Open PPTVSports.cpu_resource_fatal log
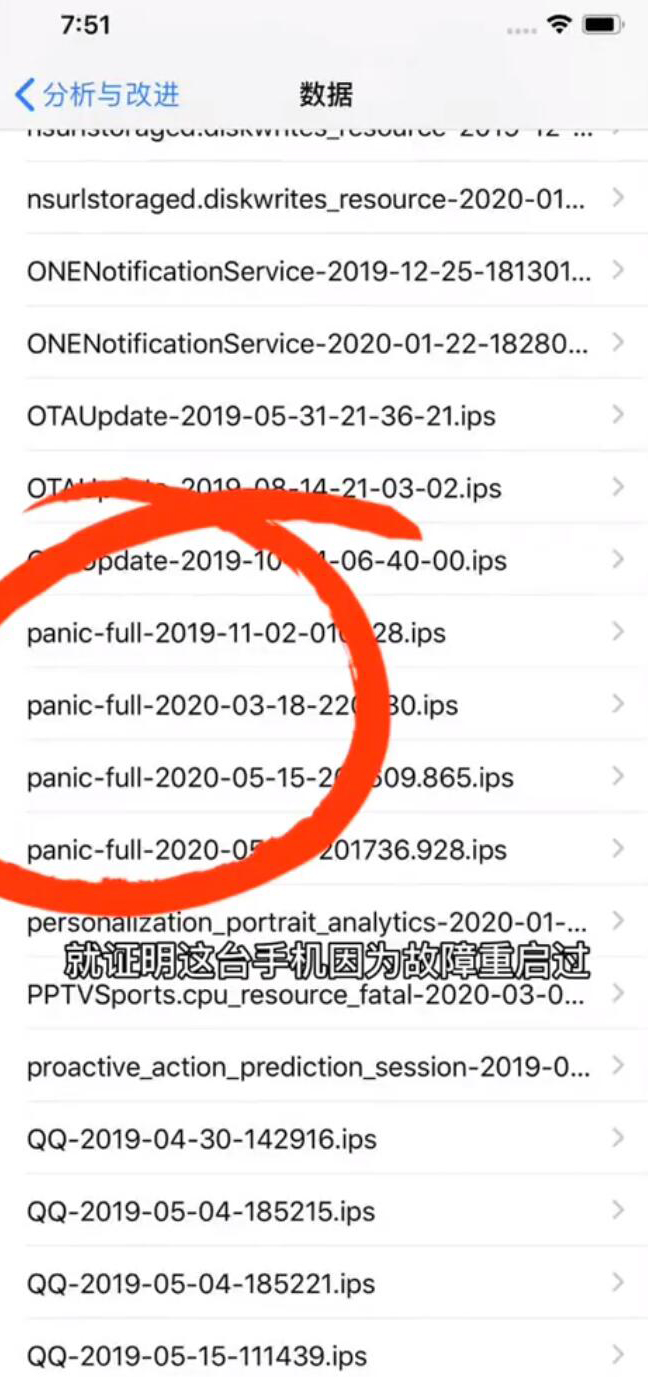This screenshot has height=1377, width=648. (324, 994)
